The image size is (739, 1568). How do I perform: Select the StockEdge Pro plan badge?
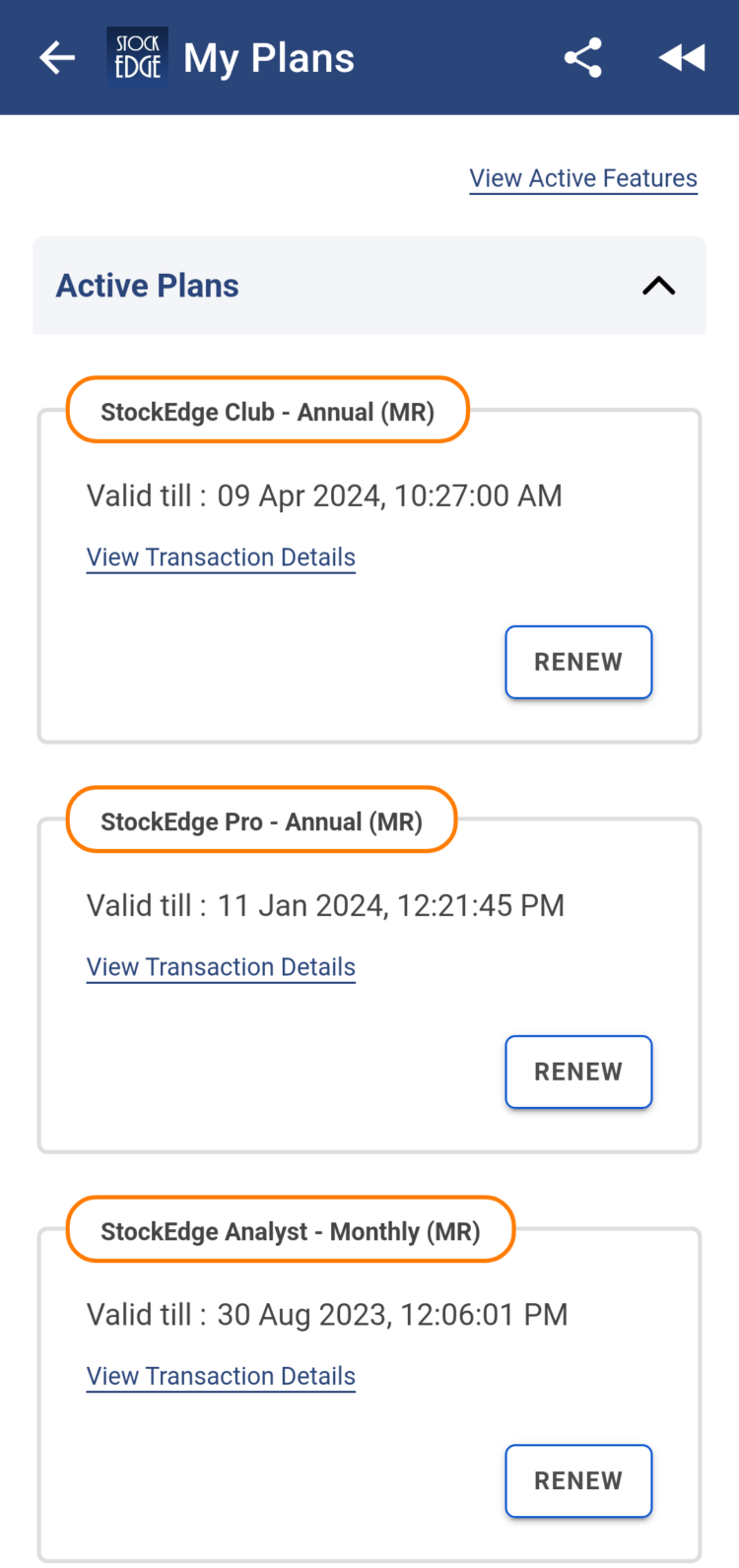261,819
